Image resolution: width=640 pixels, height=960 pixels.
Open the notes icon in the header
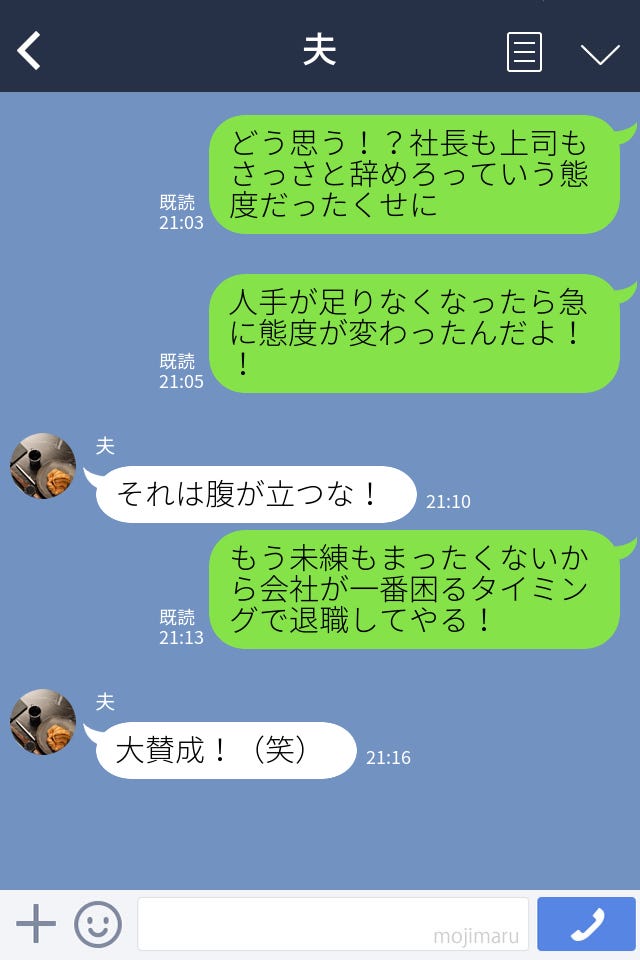pyautogui.click(x=524, y=52)
